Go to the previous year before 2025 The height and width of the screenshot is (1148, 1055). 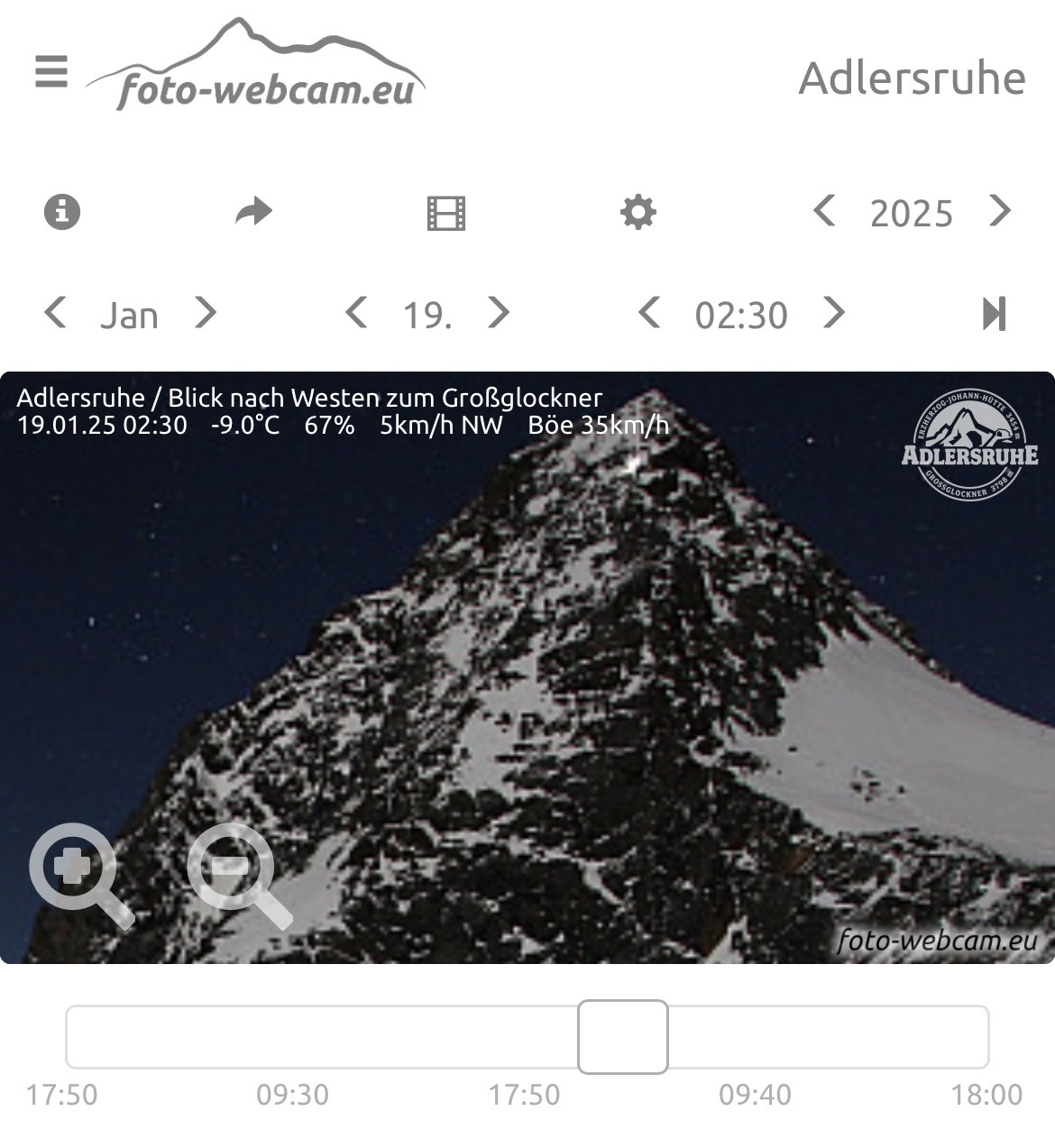(823, 212)
